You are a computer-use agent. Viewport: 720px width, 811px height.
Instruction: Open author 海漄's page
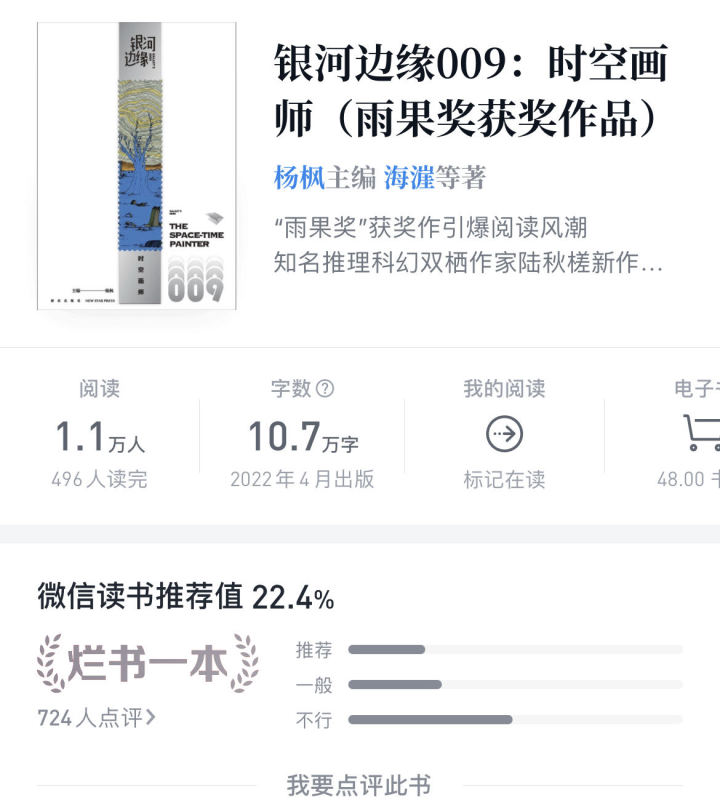point(410,178)
